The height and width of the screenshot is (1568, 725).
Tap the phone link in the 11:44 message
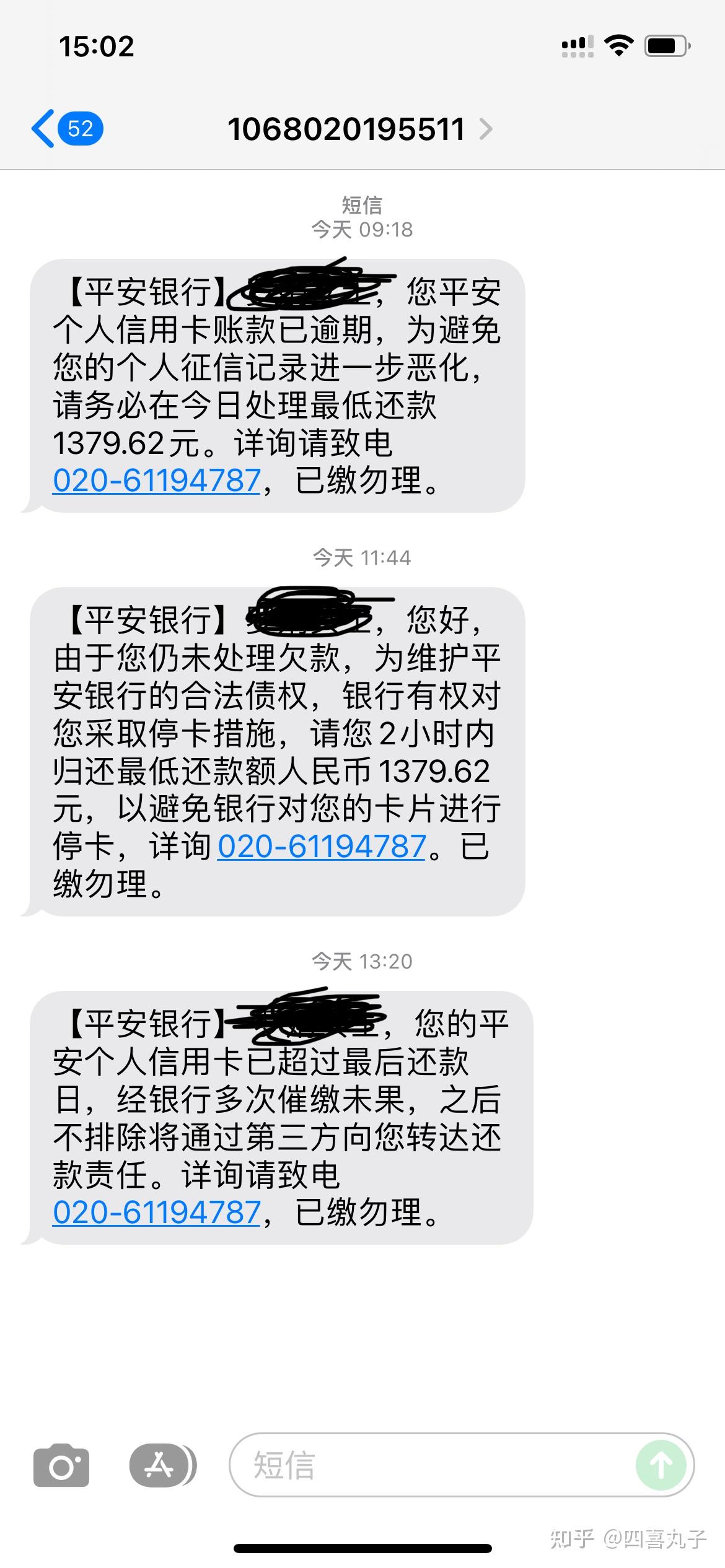pyautogui.click(x=322, y=846)
